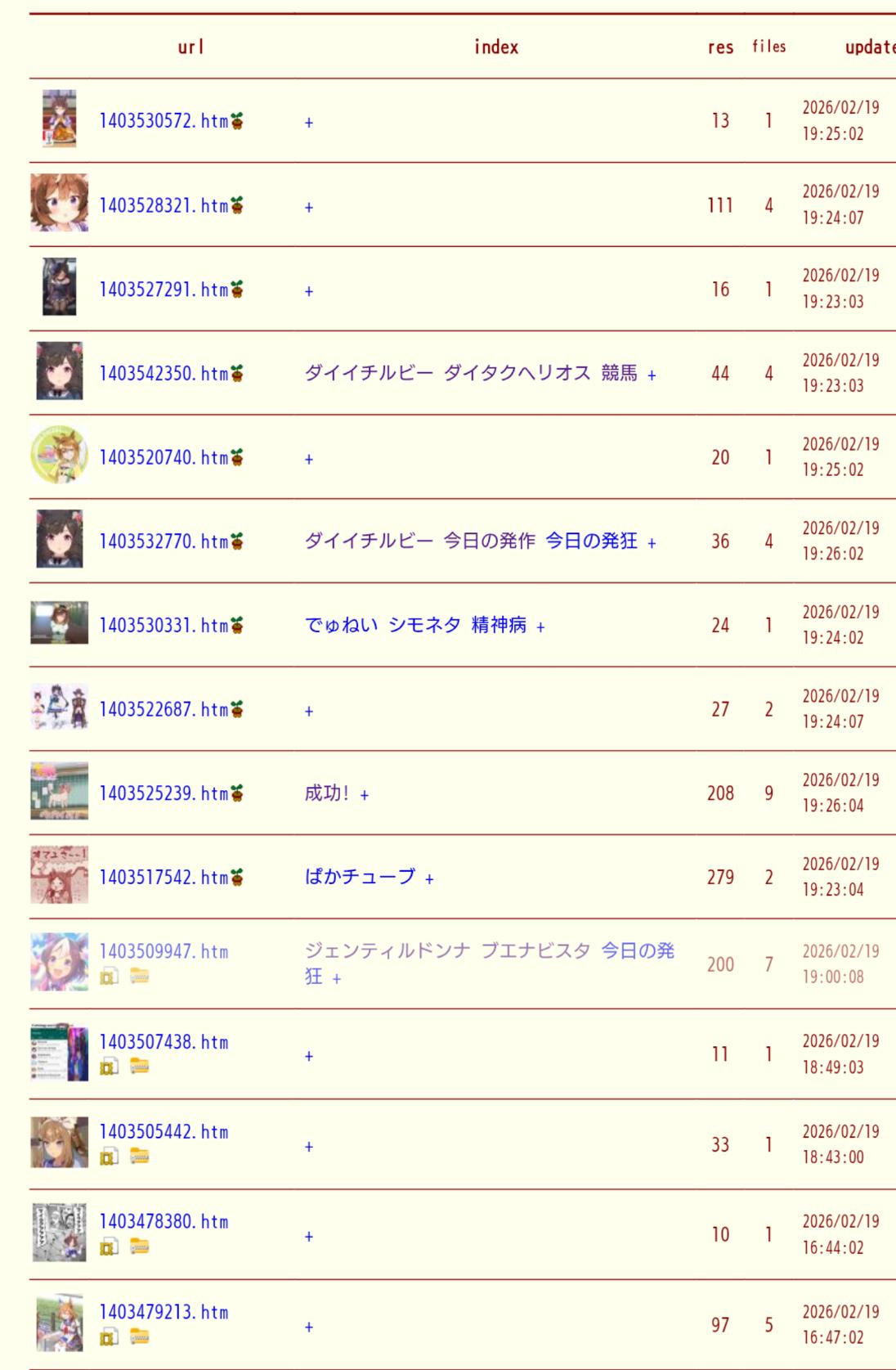Tap the ダイタクヘリオス index tag
This screenshot has width=896, height=1370.
click(x=517, y=373)
